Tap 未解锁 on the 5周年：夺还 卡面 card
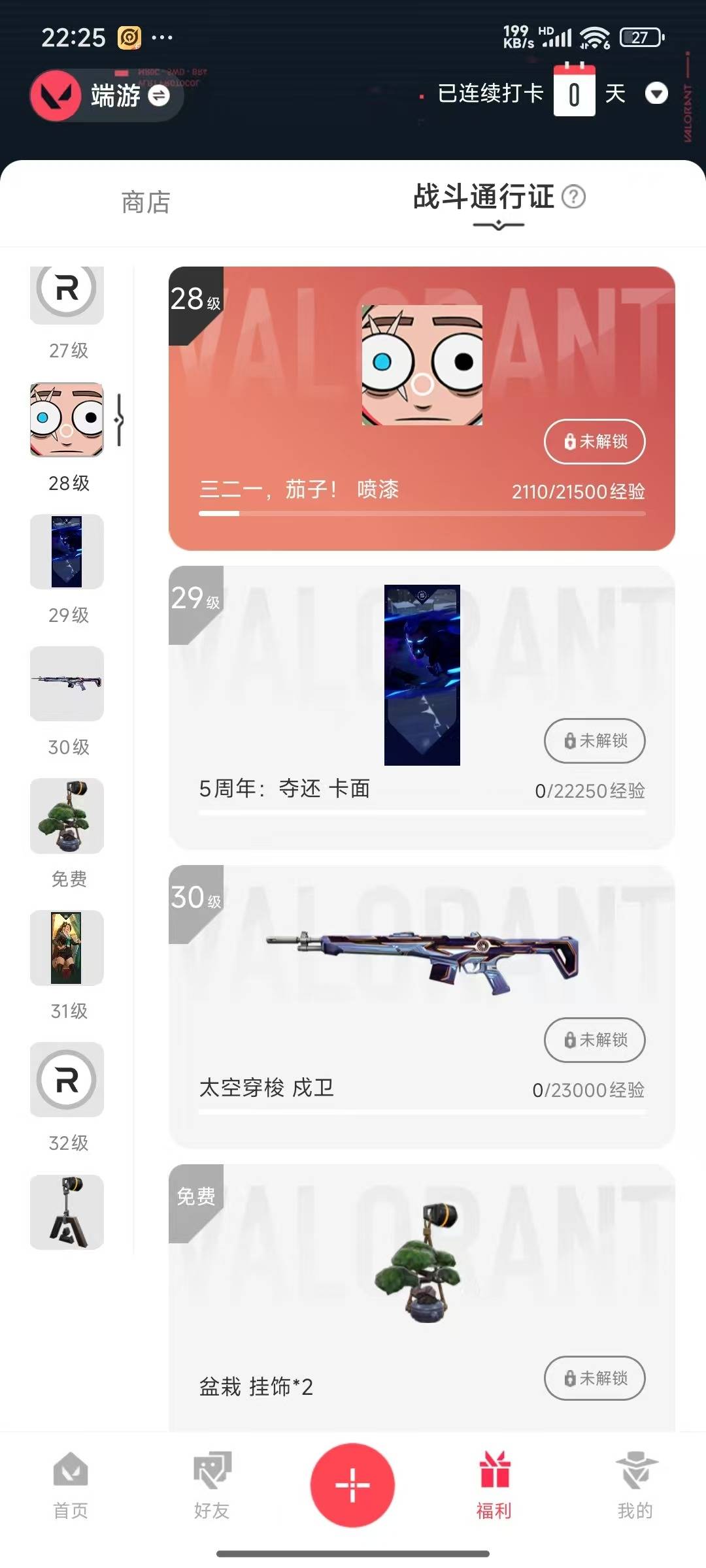This screenshot has width=706, height=1568. click(594, 741)
